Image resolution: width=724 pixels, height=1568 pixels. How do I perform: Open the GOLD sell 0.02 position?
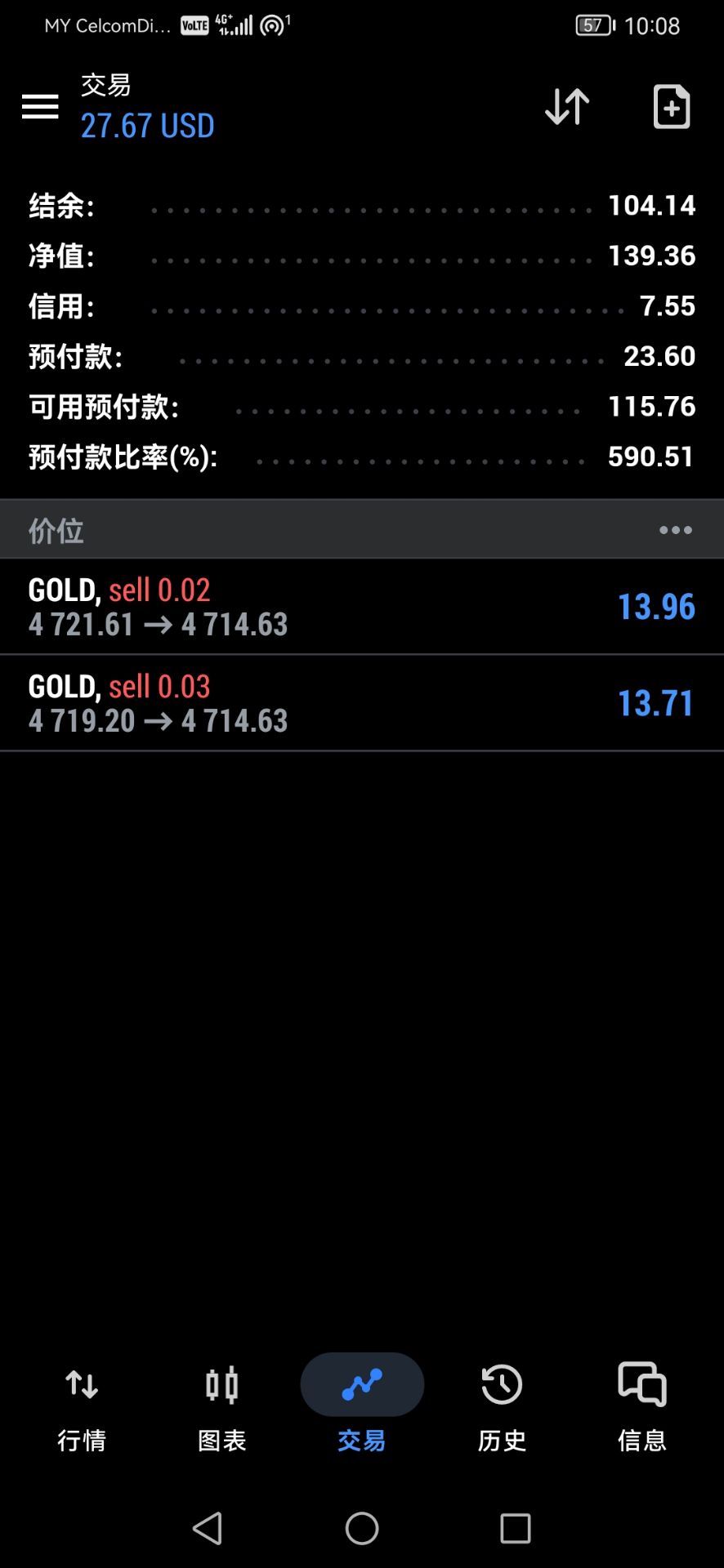tap(361, 607)
